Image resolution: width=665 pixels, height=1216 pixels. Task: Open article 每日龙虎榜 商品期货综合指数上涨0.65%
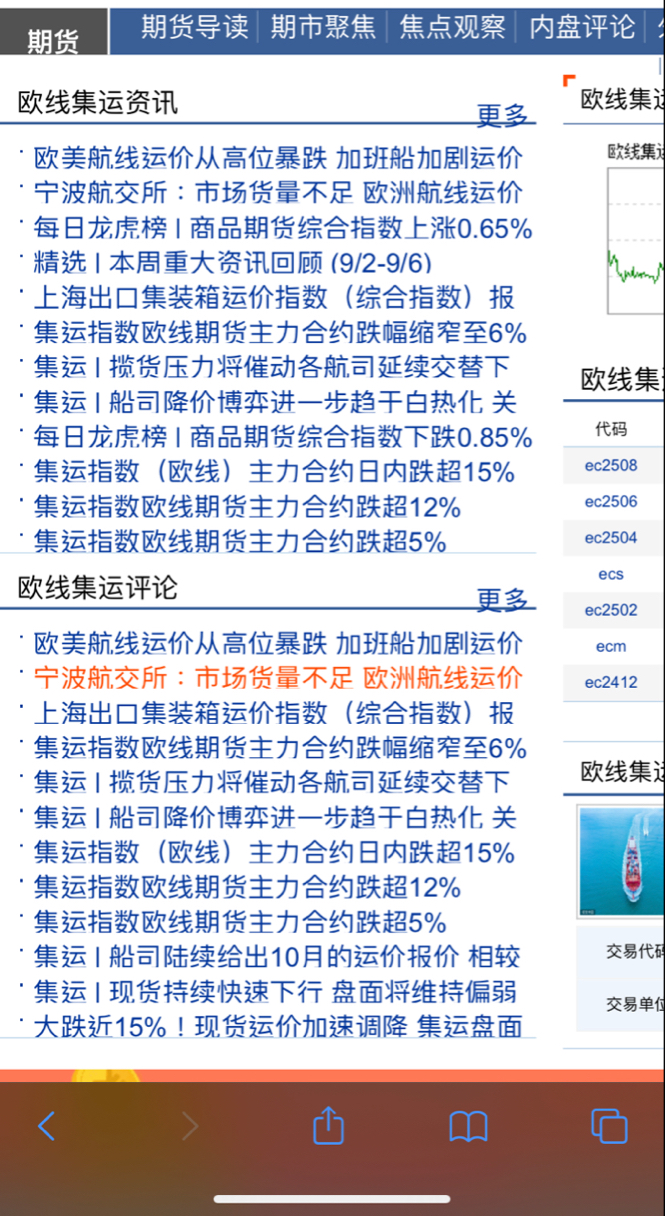282,228
